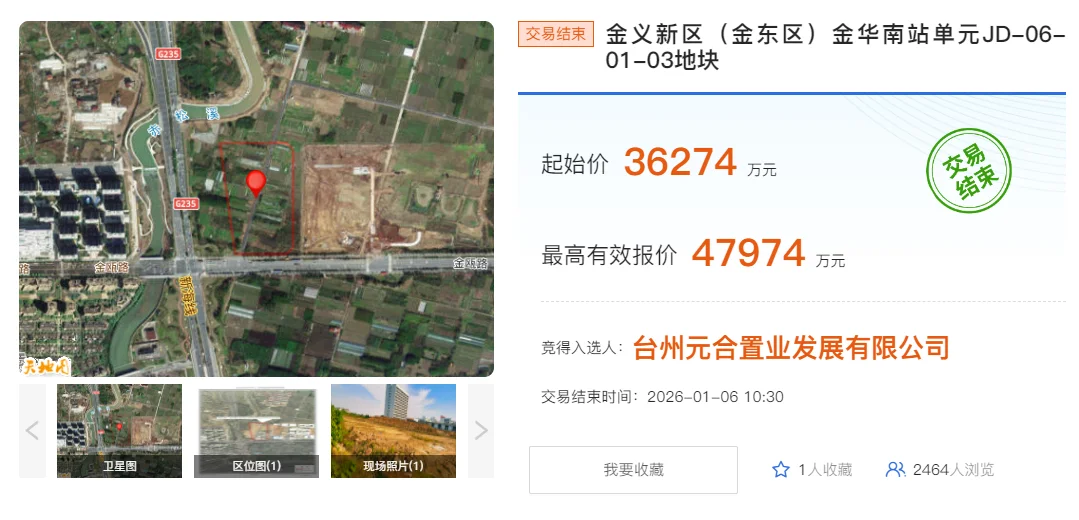1079x520 pixels.
Task: Tap the 我要收藏 button
Action: pos(633,470)
